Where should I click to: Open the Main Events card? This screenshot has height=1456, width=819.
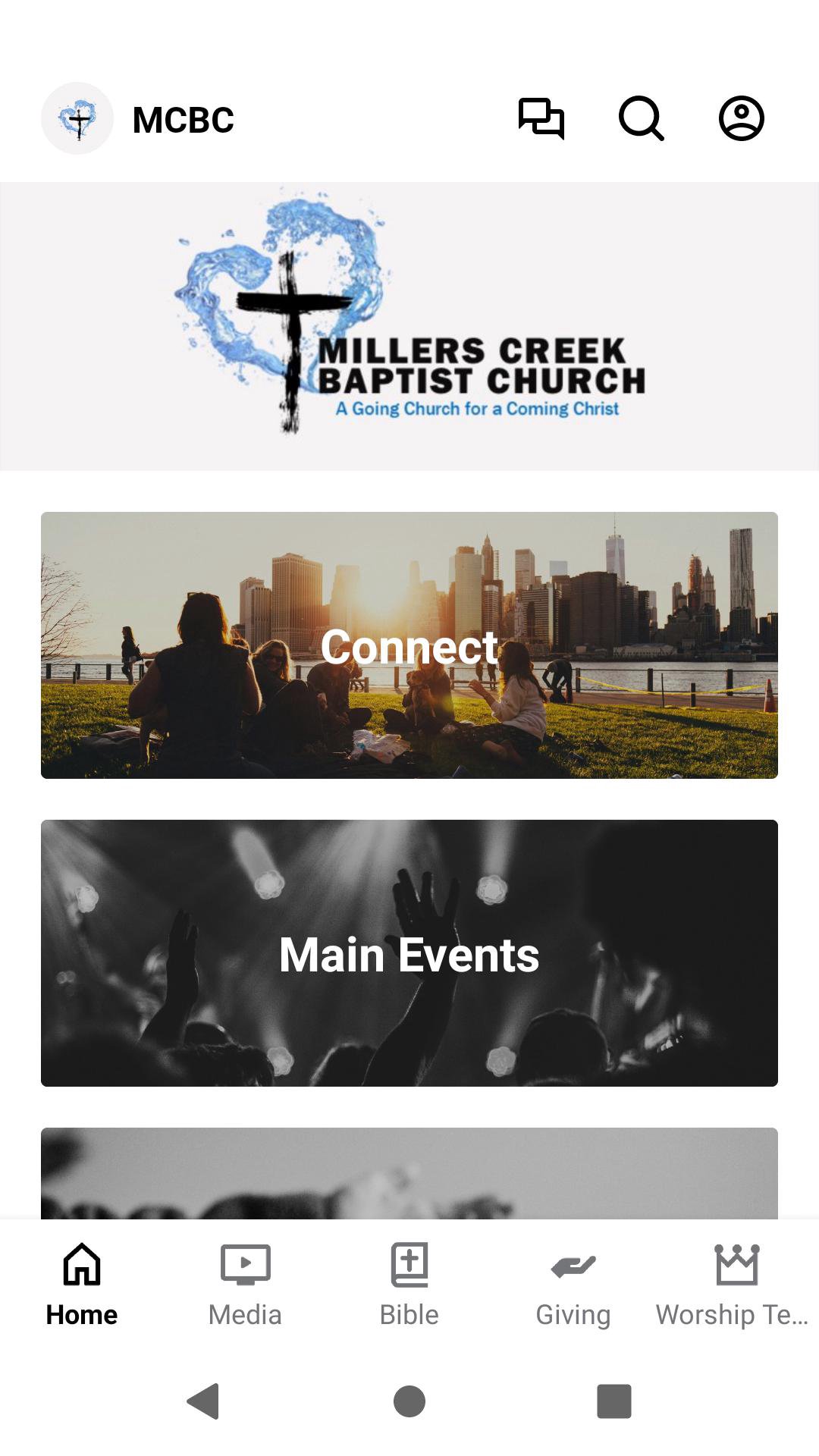click(x=409, y=953)
